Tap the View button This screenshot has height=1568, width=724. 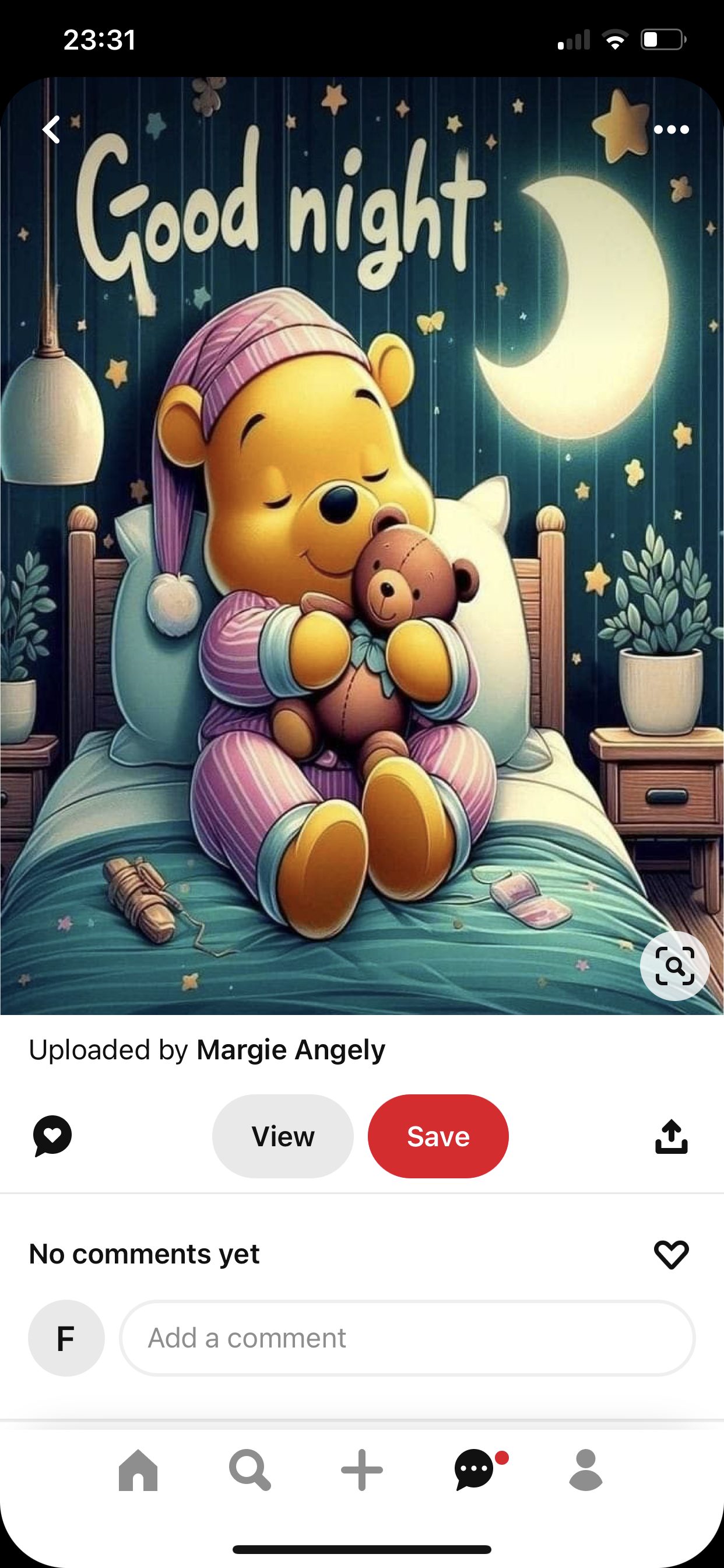point(283,1136)
